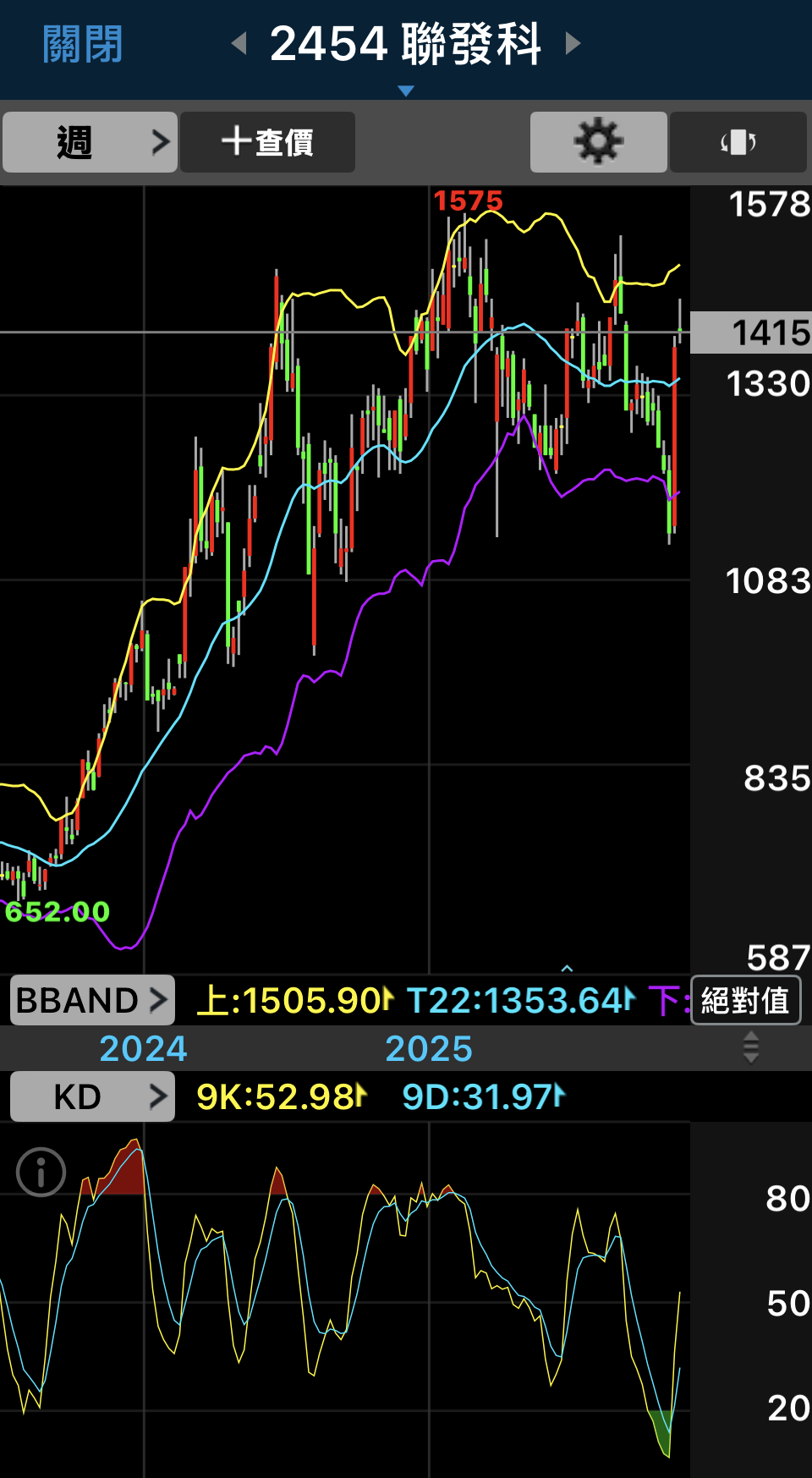812x1478 pixels.
Task: Go to the next stock arrow
Action: (x=573, y=43)
